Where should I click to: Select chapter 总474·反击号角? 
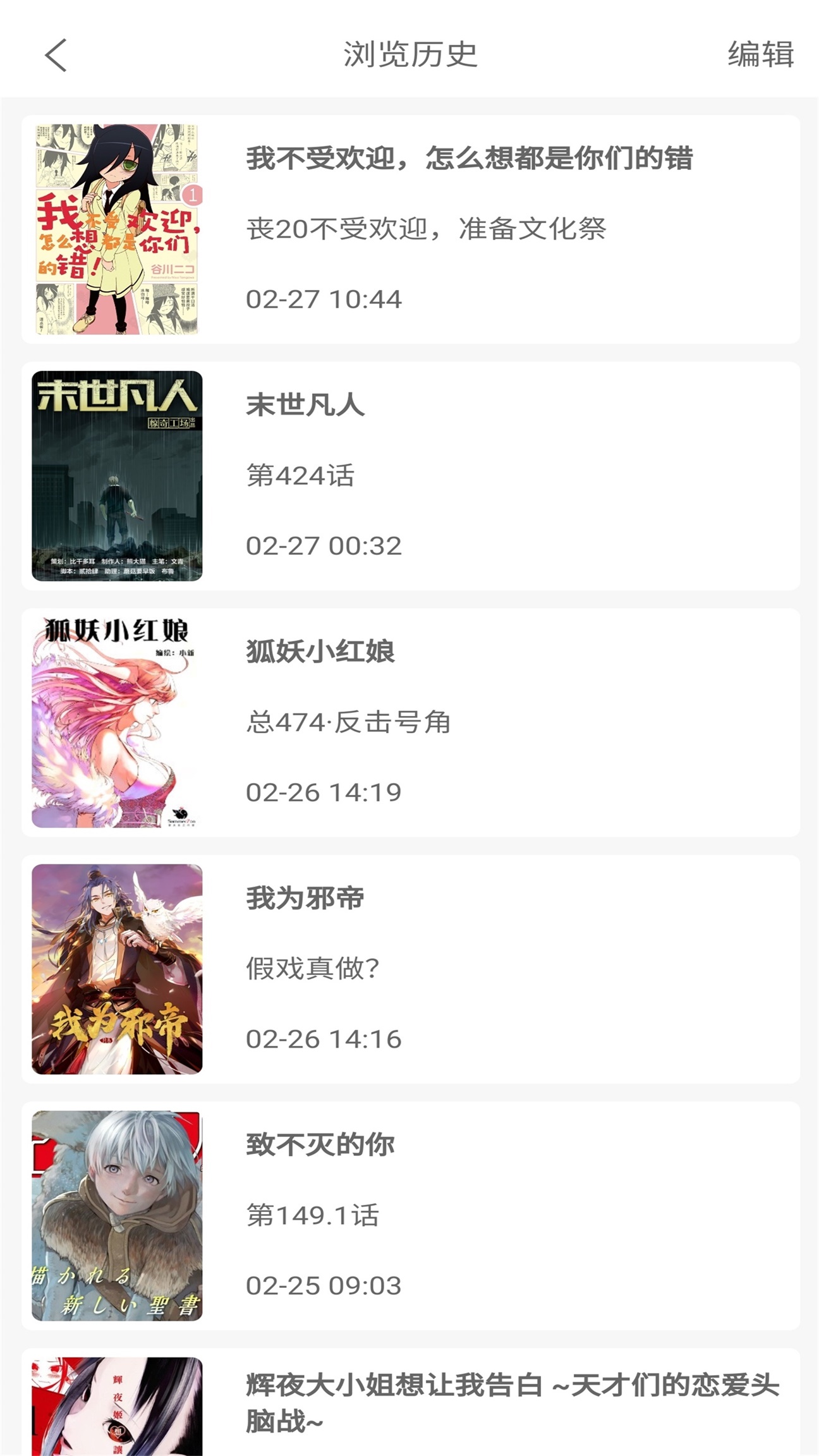click(348, 724)
